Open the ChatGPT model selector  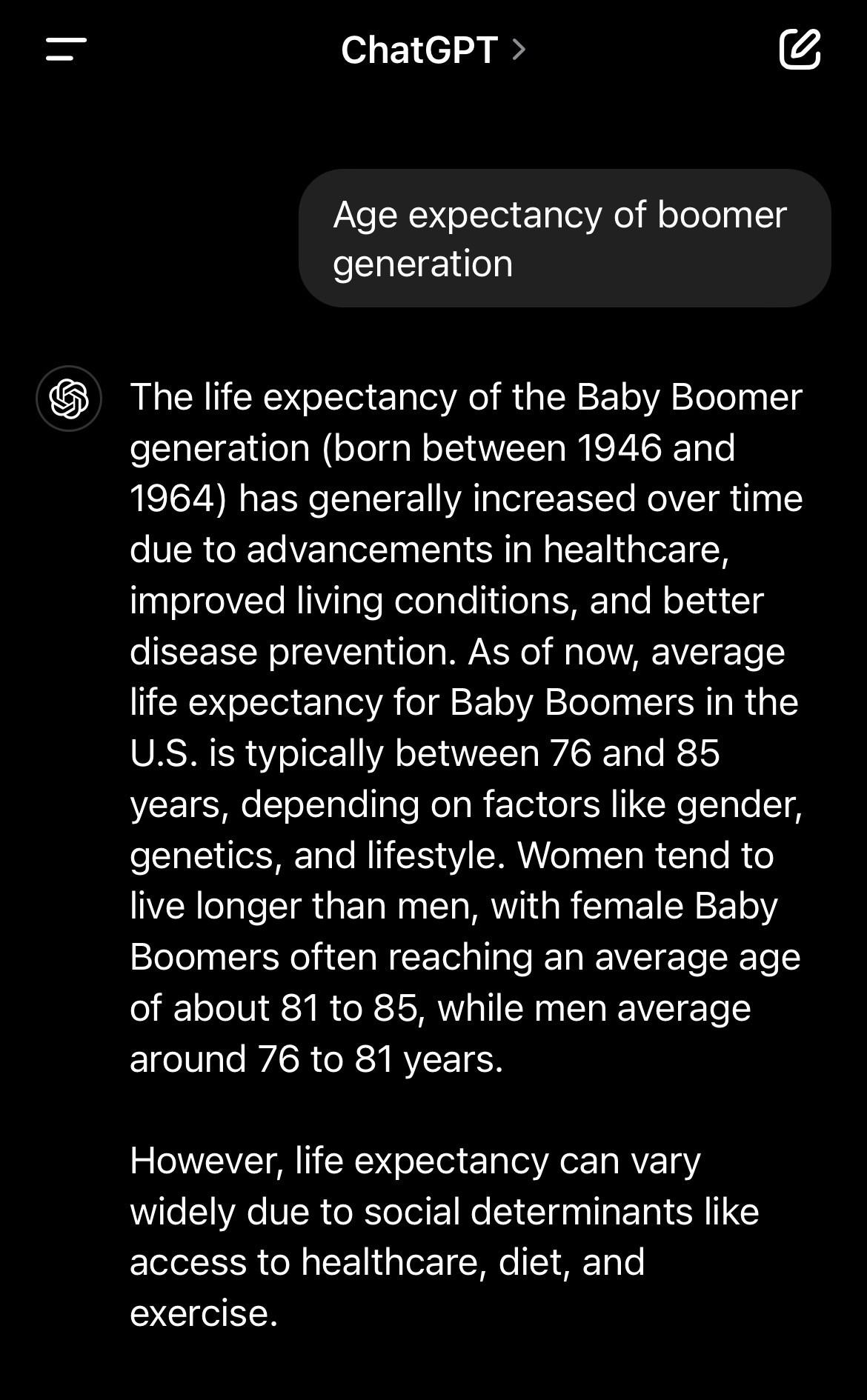(433, 50)
